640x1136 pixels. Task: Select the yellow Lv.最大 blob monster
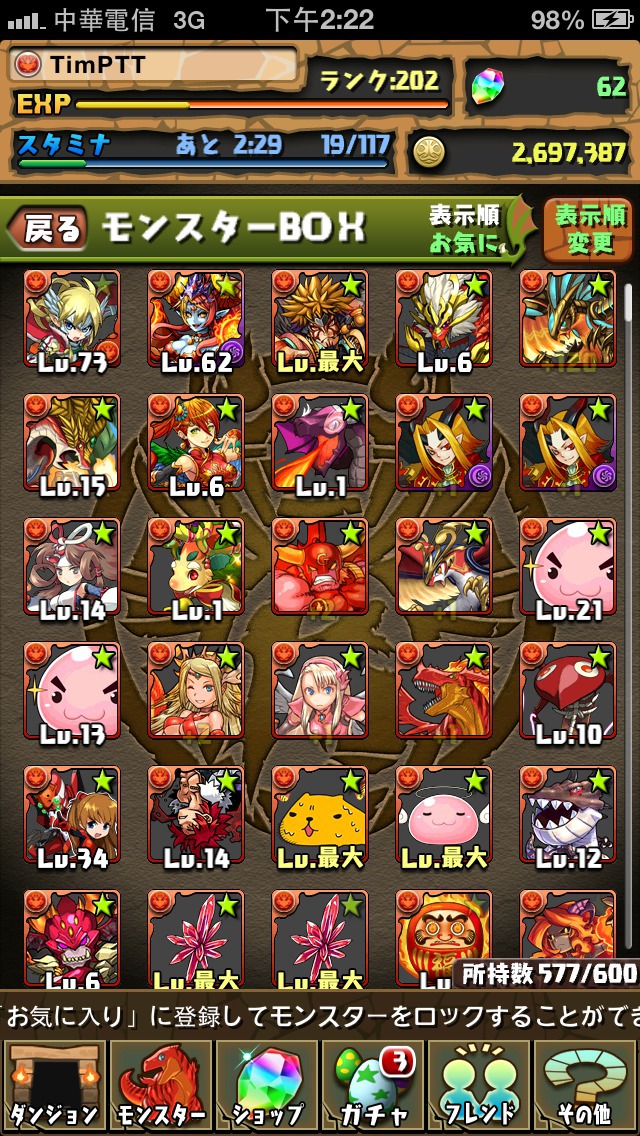point(320,815)
